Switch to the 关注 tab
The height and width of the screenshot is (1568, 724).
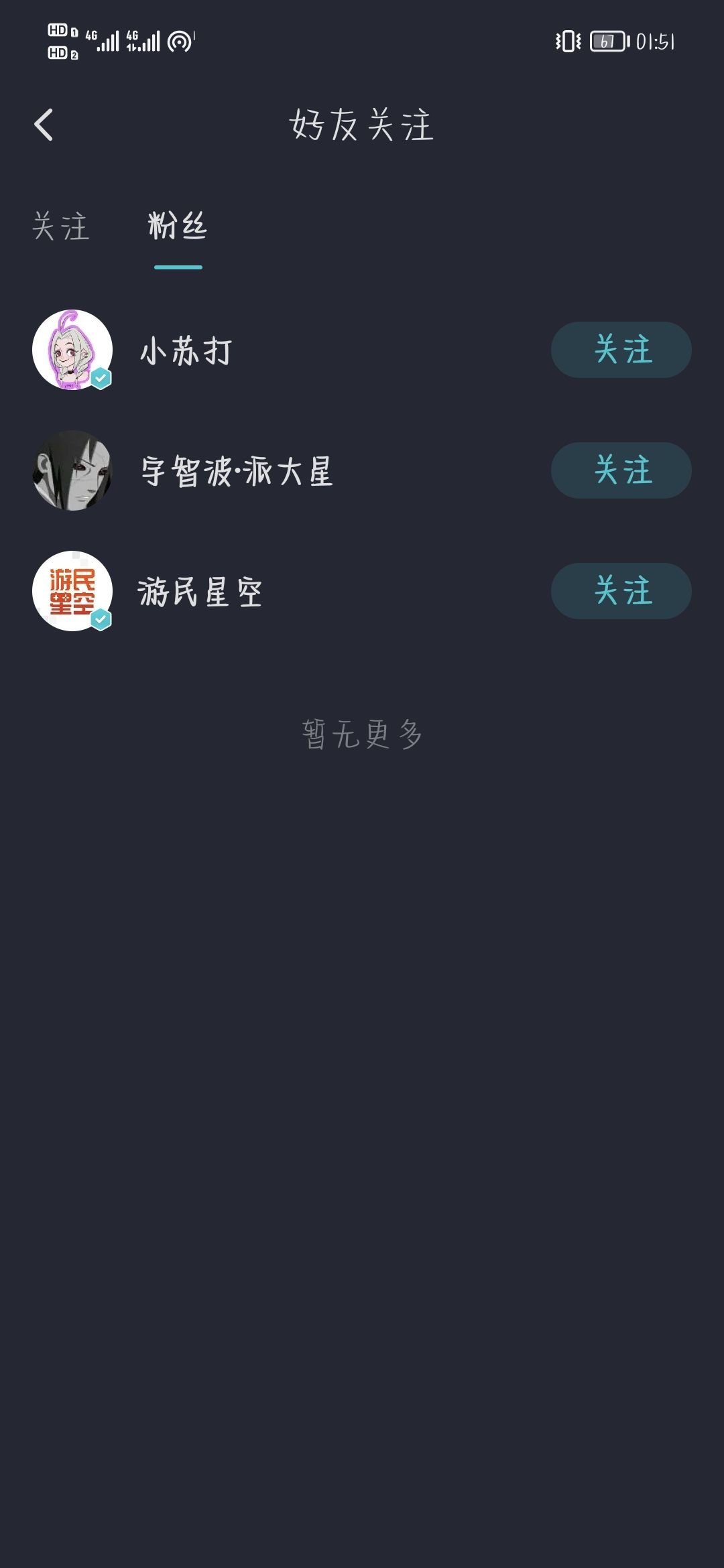tap(60, 226)
